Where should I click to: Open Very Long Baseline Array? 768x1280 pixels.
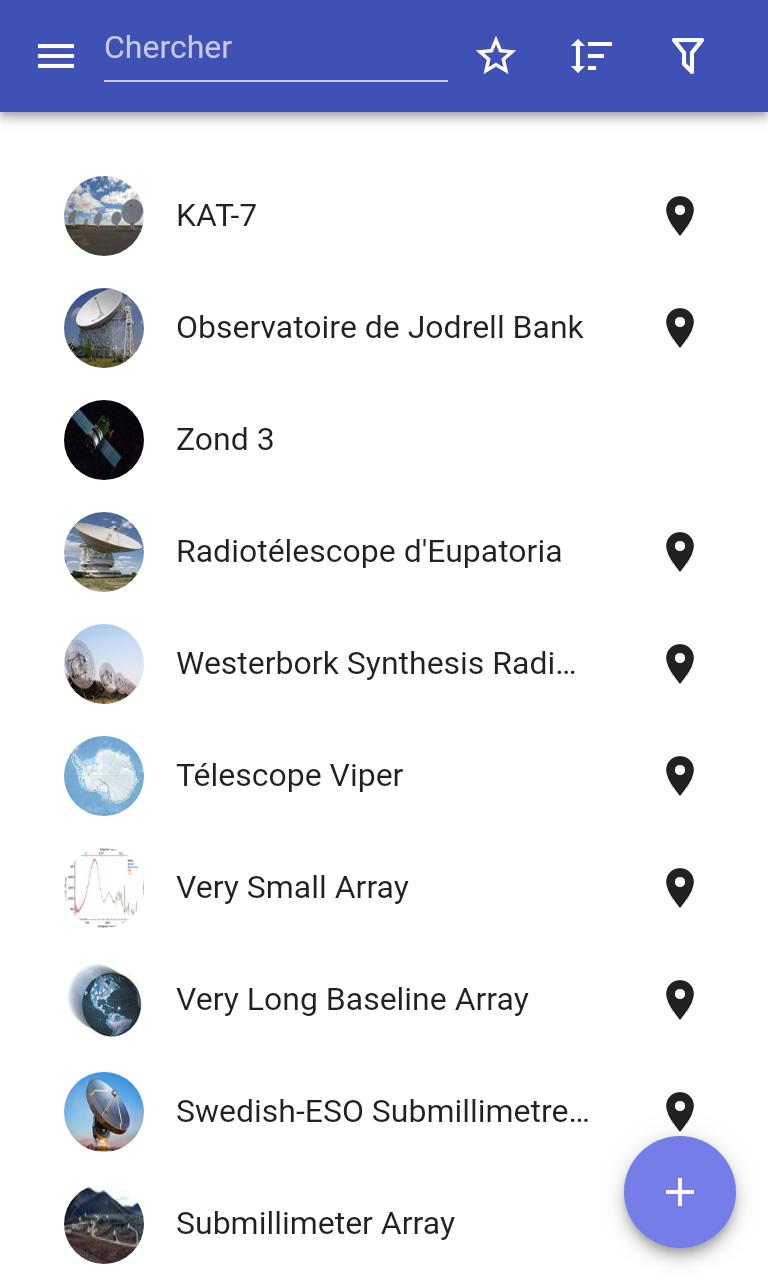(x=384, y=1000)
